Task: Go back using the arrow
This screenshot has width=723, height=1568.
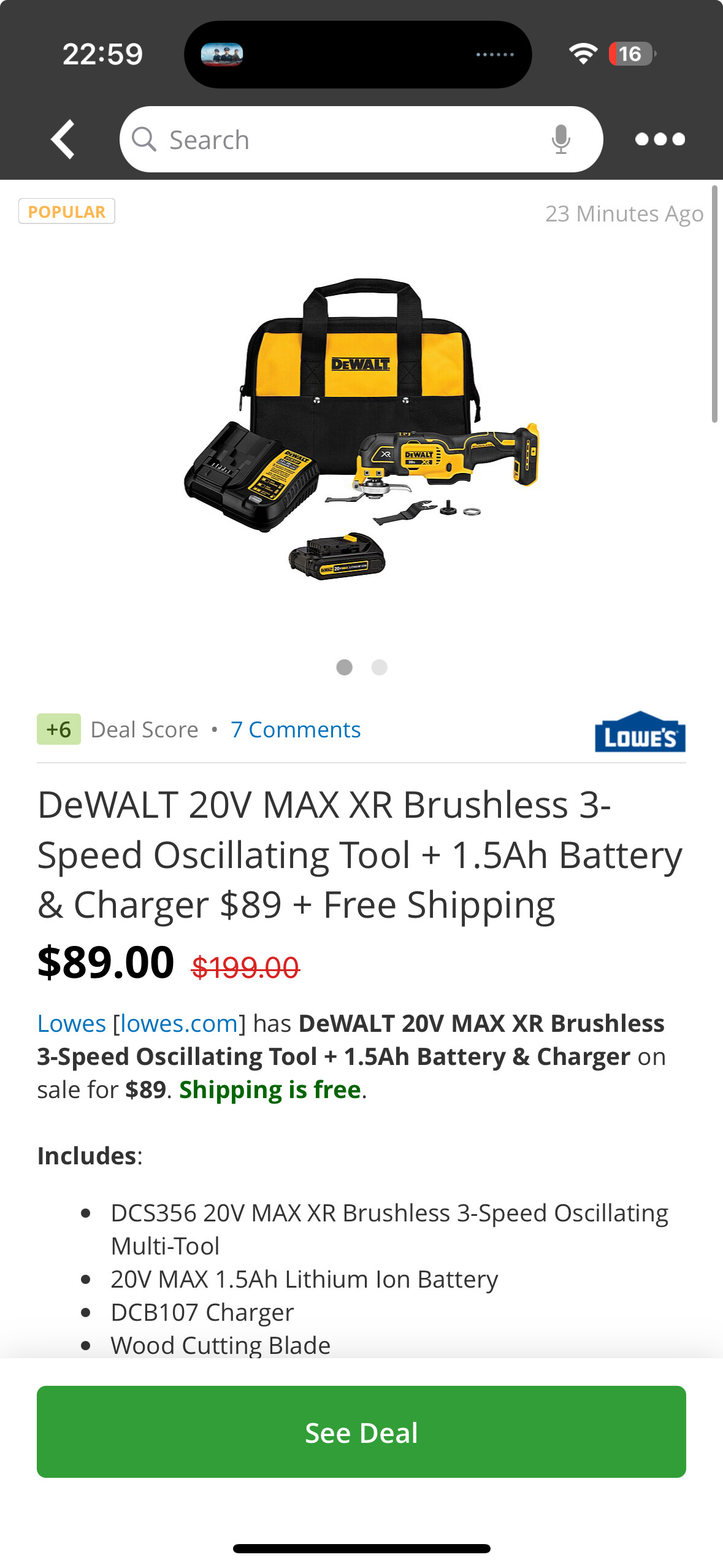Action: coord(63,139)
